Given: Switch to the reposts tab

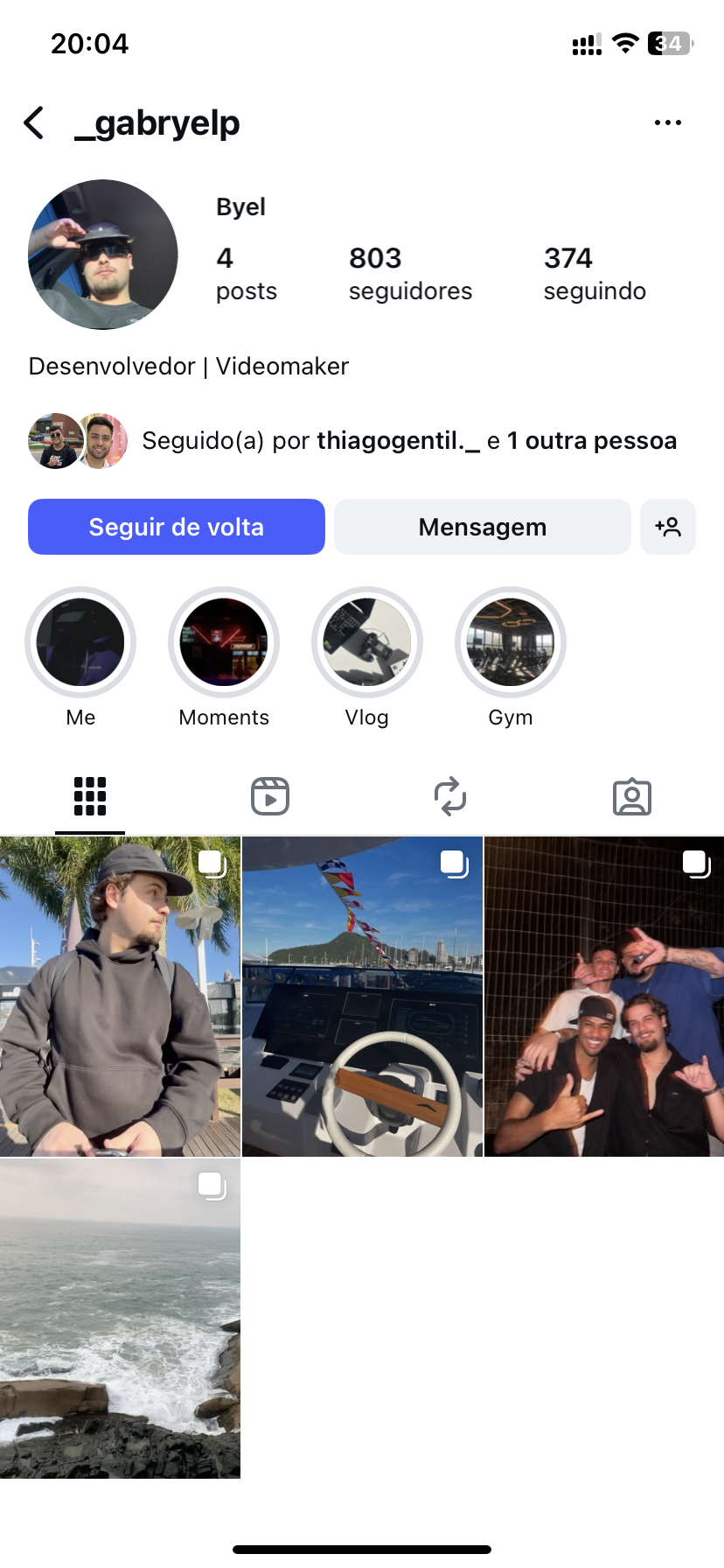Looking at the screenshot, I should coord(450,796).
